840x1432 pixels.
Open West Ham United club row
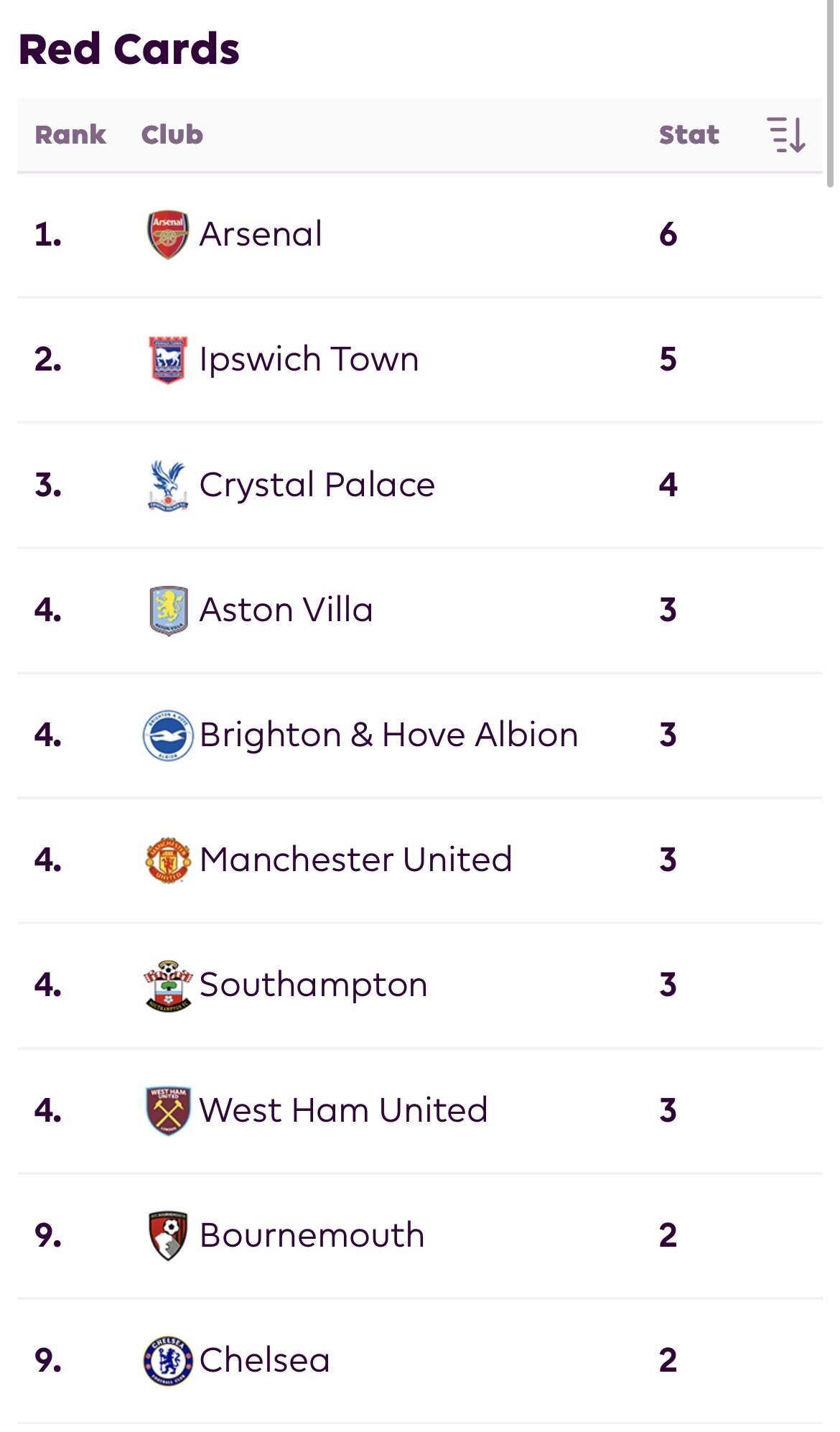[x=420, y=1111]
